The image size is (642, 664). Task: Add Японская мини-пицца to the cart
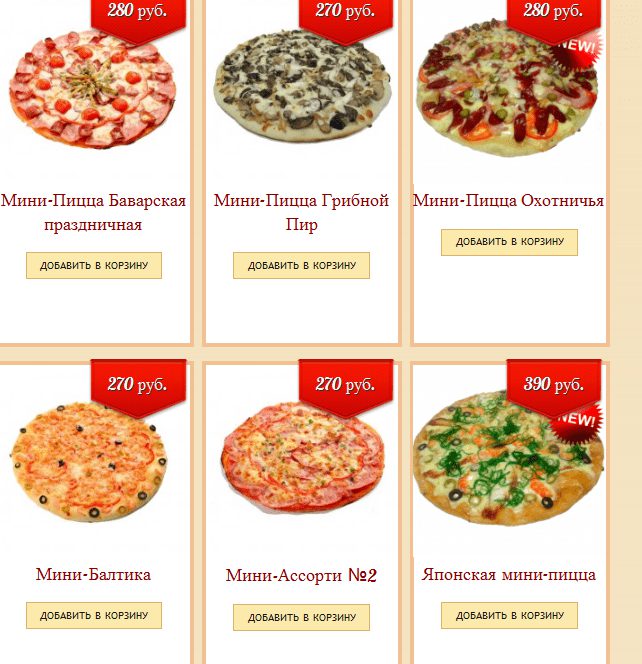click(509, 615)
